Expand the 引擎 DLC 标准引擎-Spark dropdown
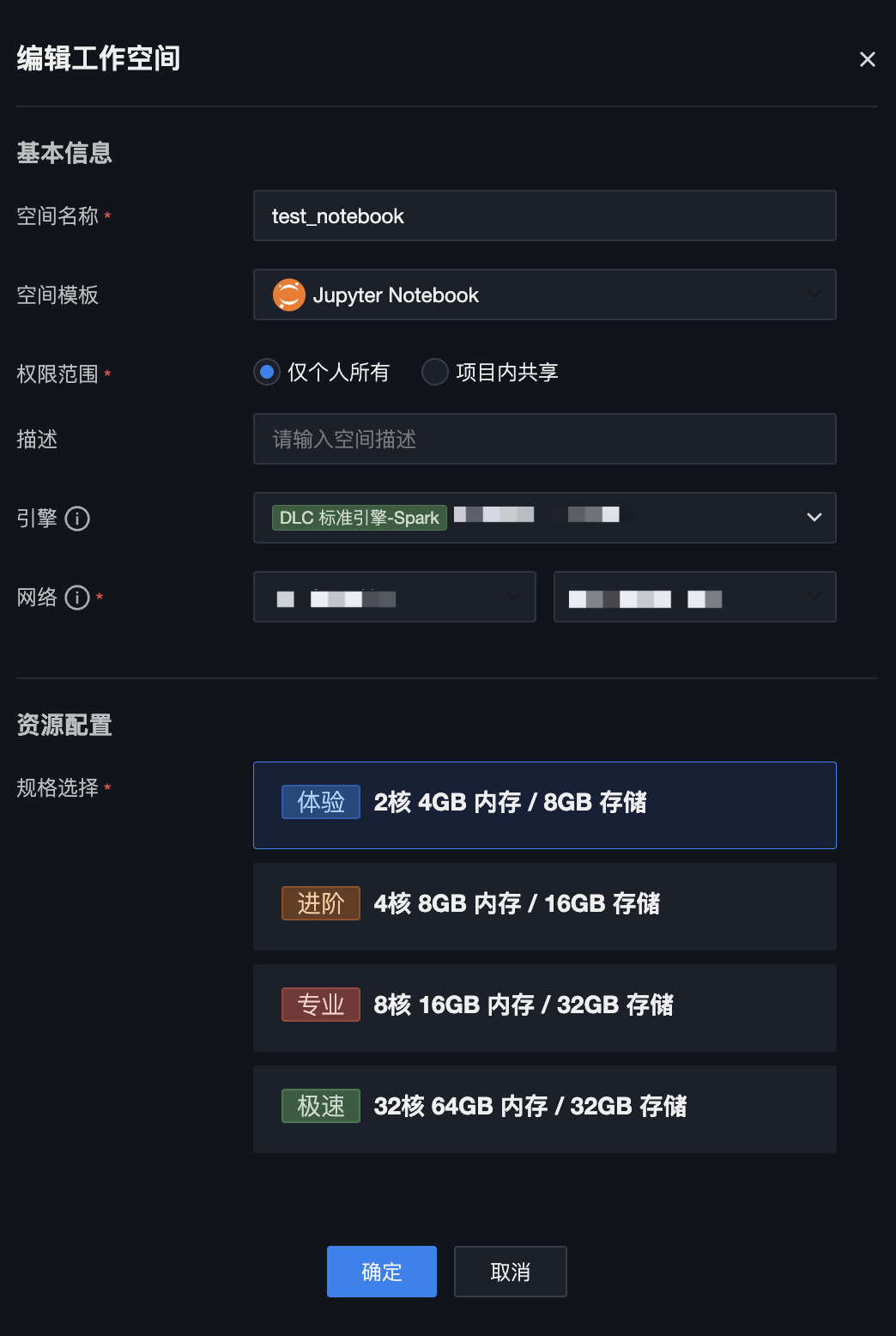This screenshot has height=1336, width=896. pos(544,518)
